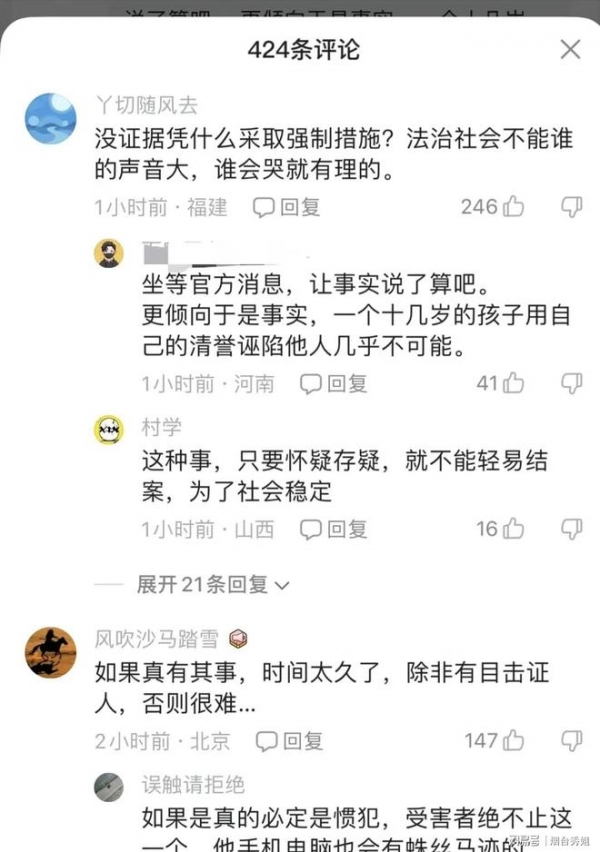Reply to 风吹沙马踏雪's comment
This screenshot has width=600, height=852.
coord(289,741)
